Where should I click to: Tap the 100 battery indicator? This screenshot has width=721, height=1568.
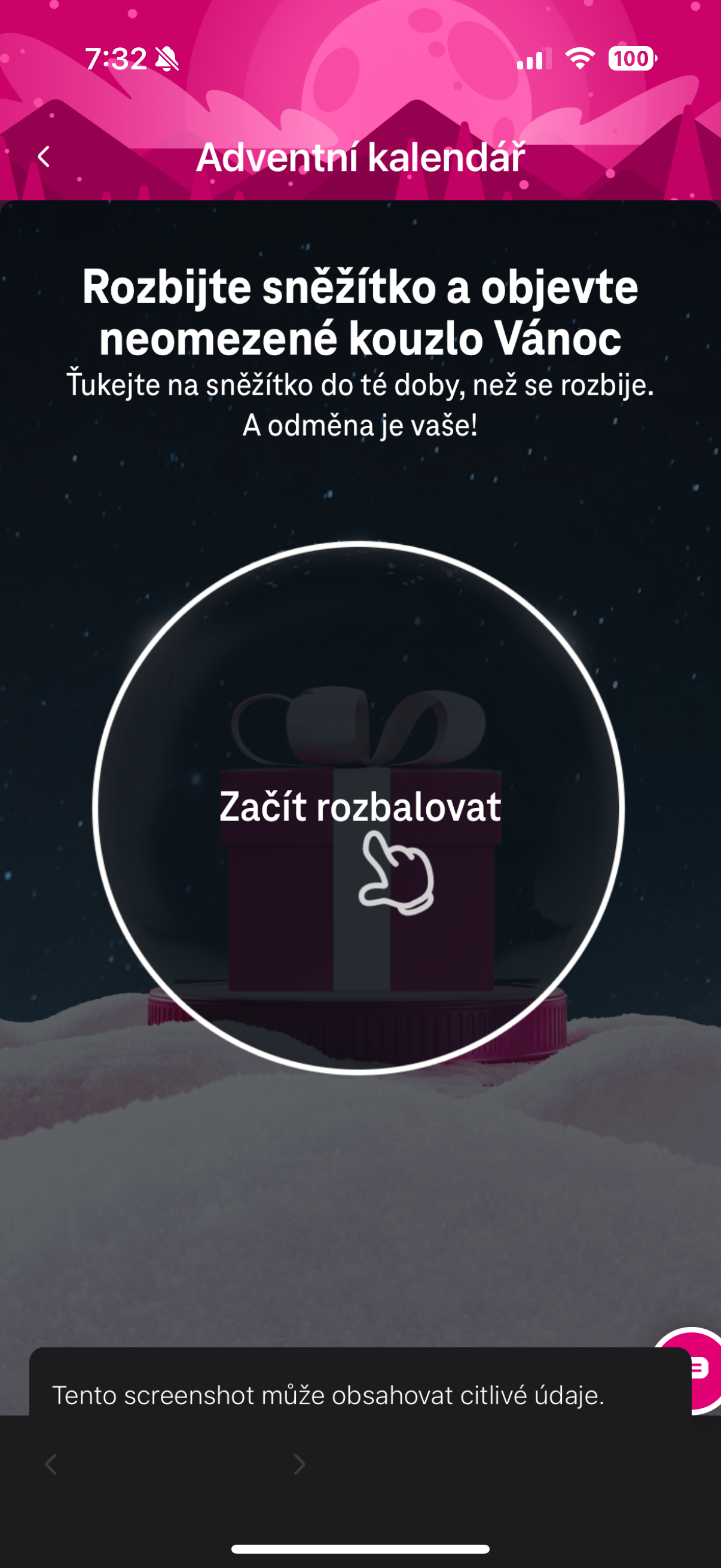tap(631, 58)
